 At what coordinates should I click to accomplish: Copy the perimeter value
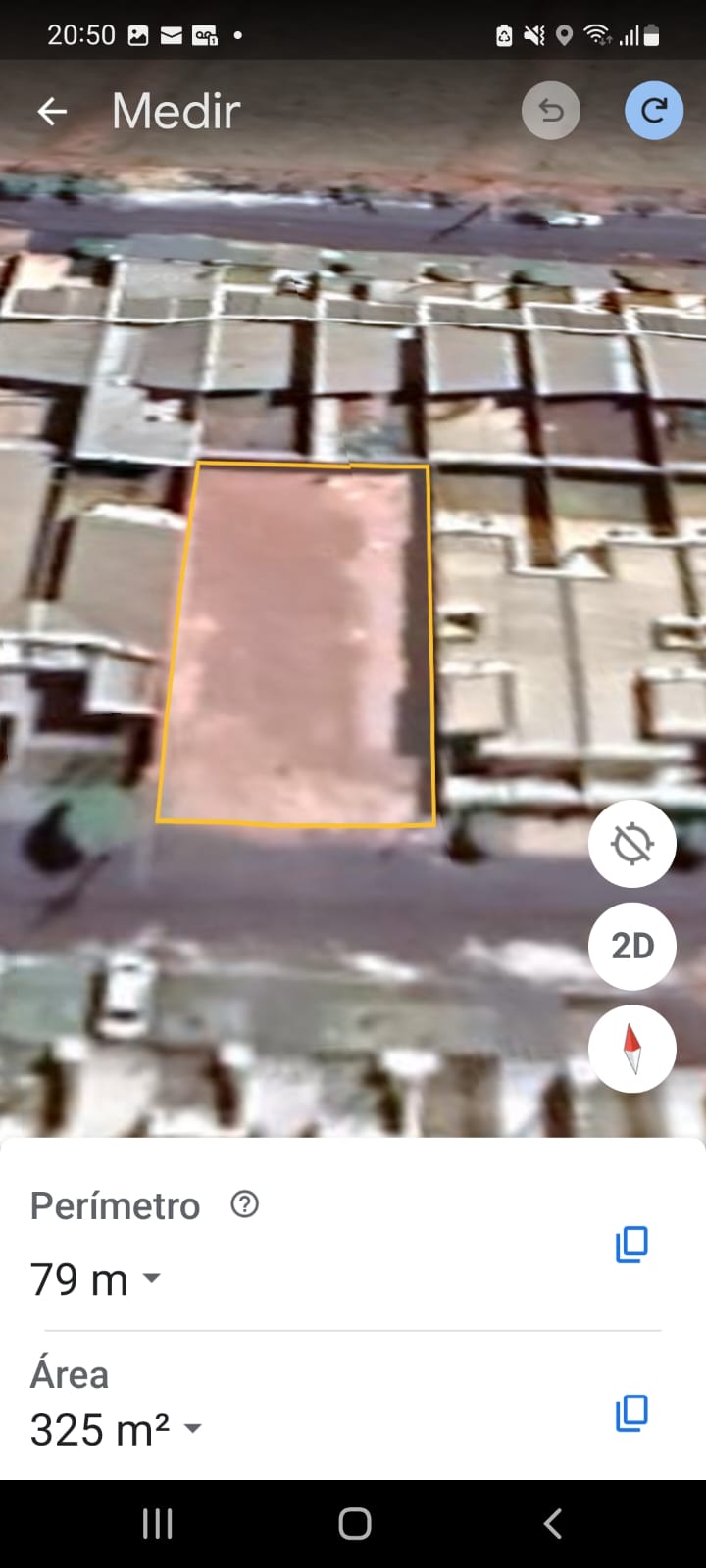pos(631,1244)
